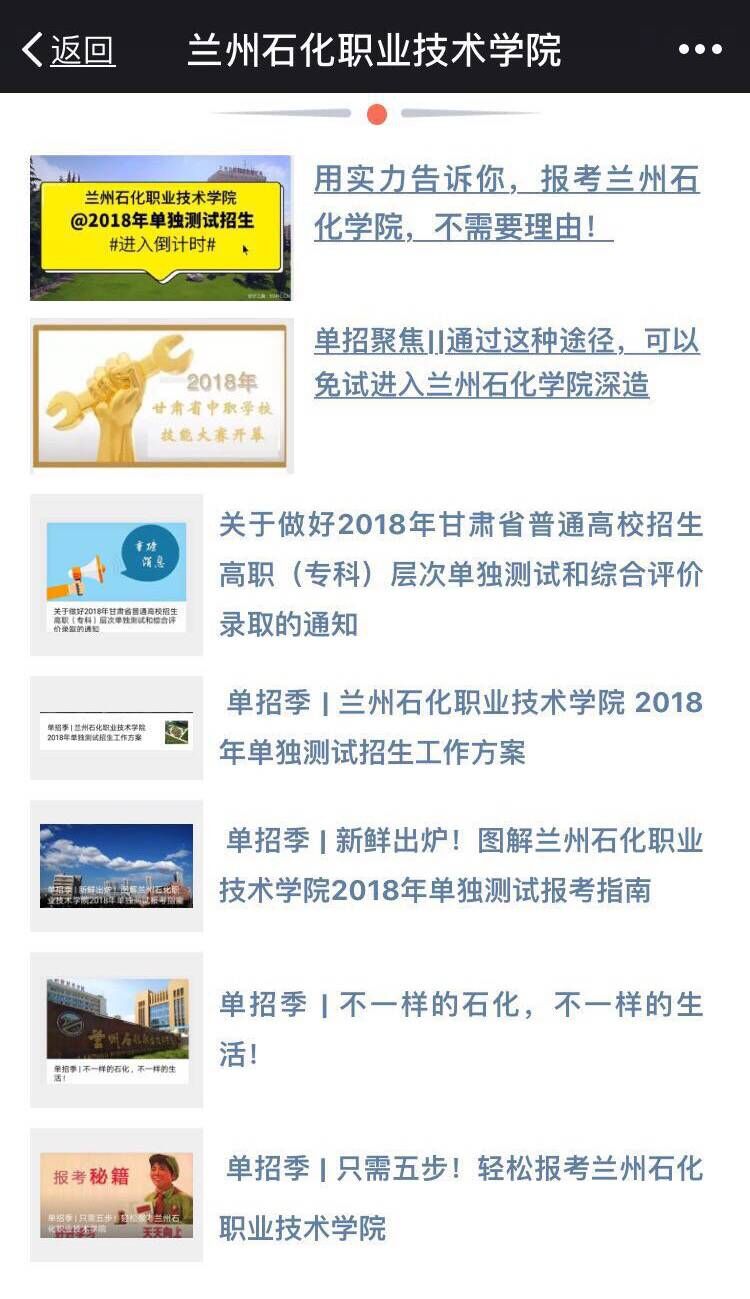Open article 2018年单独测试招生工作方案

[461, 727]
